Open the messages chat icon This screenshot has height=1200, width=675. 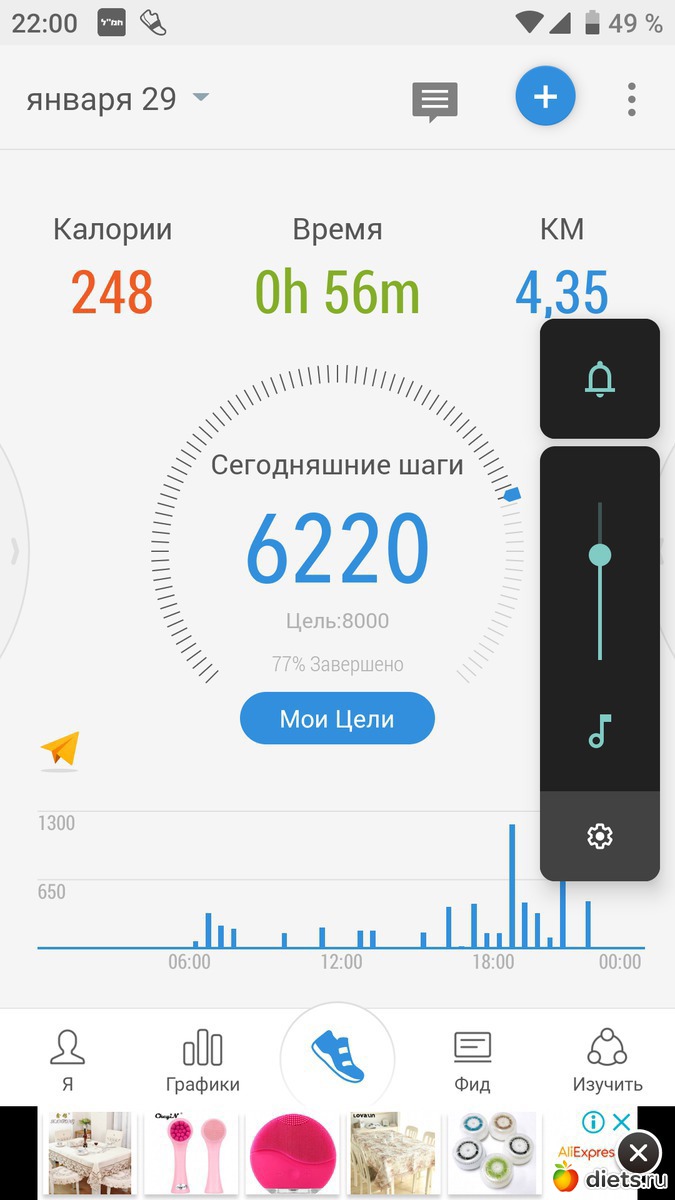click(x=435, y=101)
